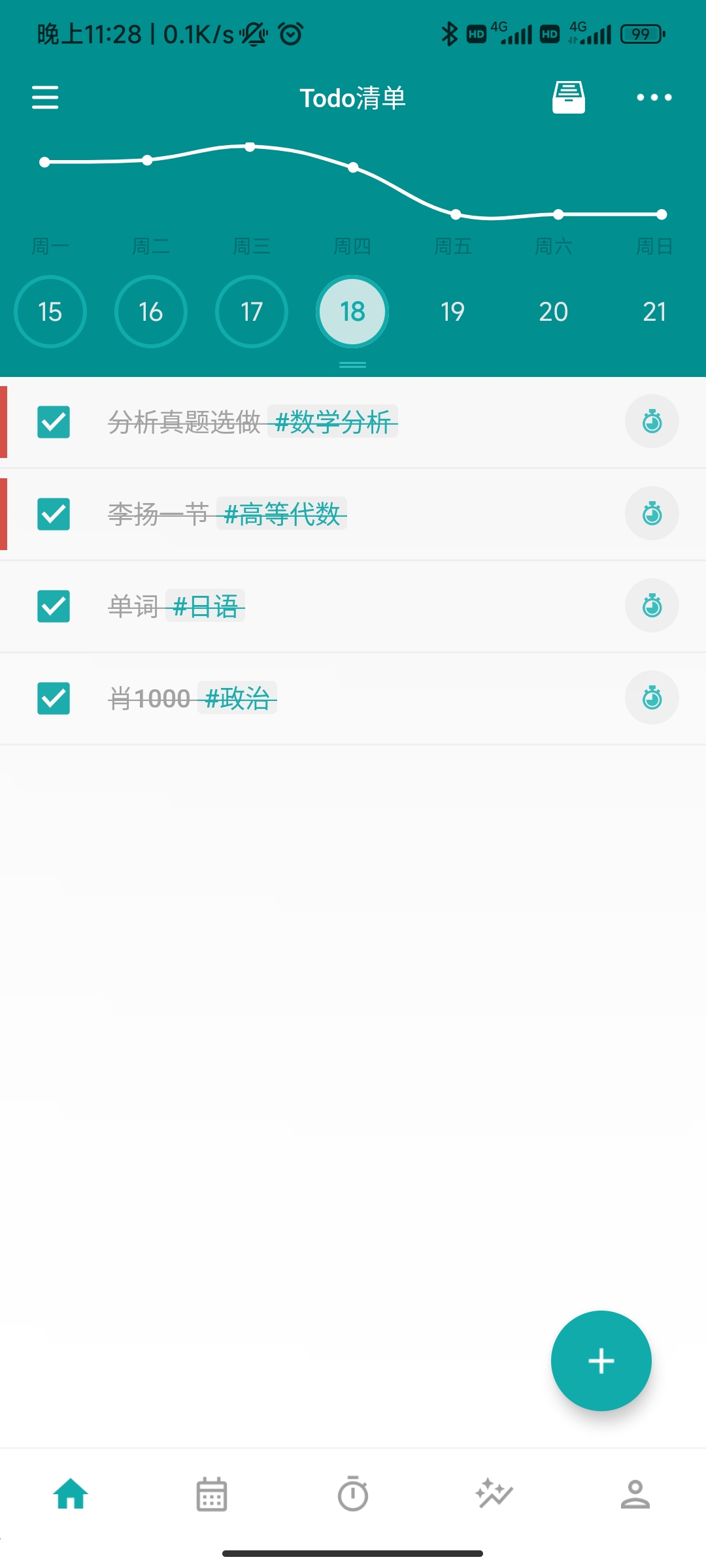Screen dimensions: 706x1568
Task: Open the inbox tray icon
Action: (568, 97)
